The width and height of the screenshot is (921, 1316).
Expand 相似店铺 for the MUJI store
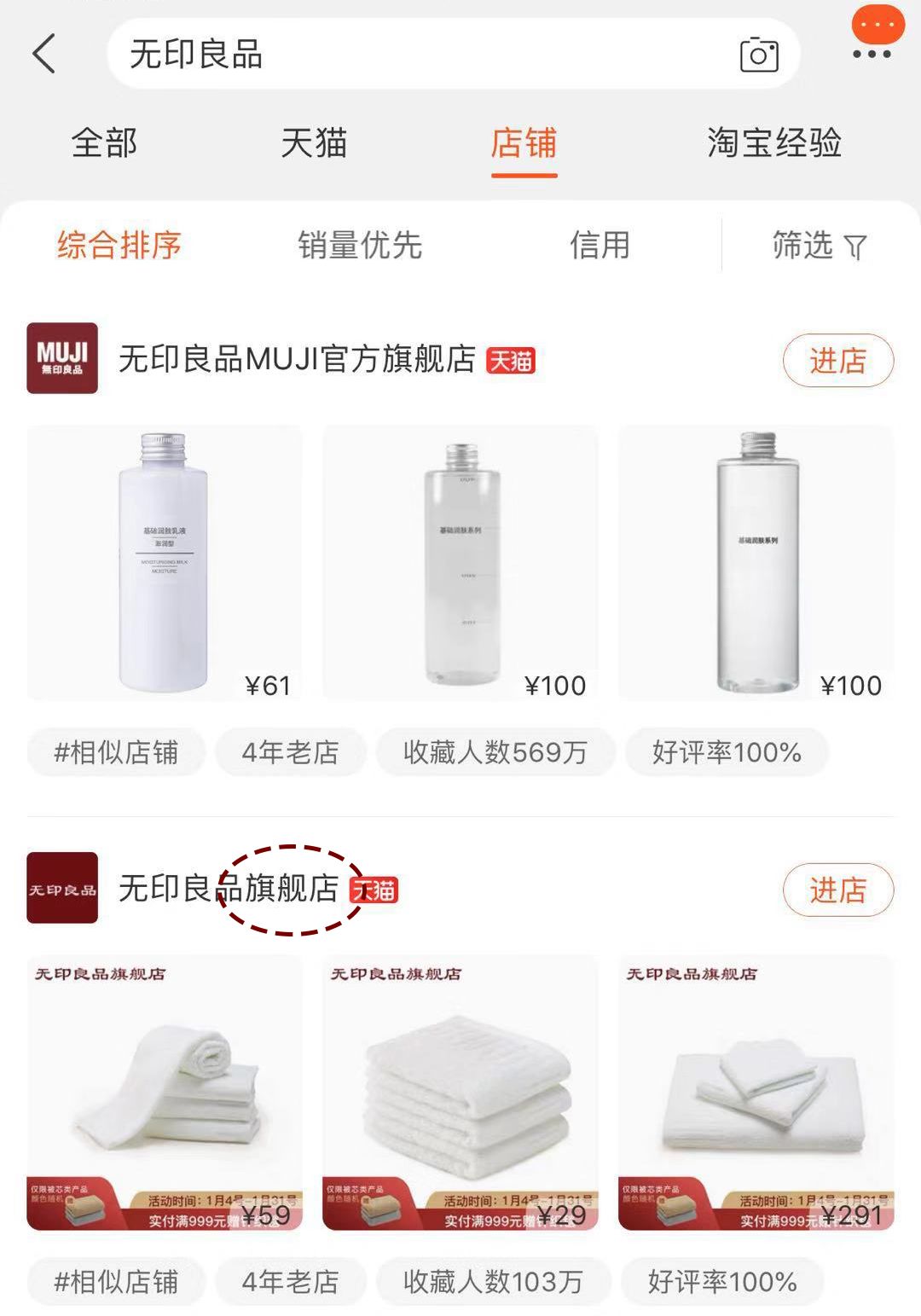[x=118, y=752]
